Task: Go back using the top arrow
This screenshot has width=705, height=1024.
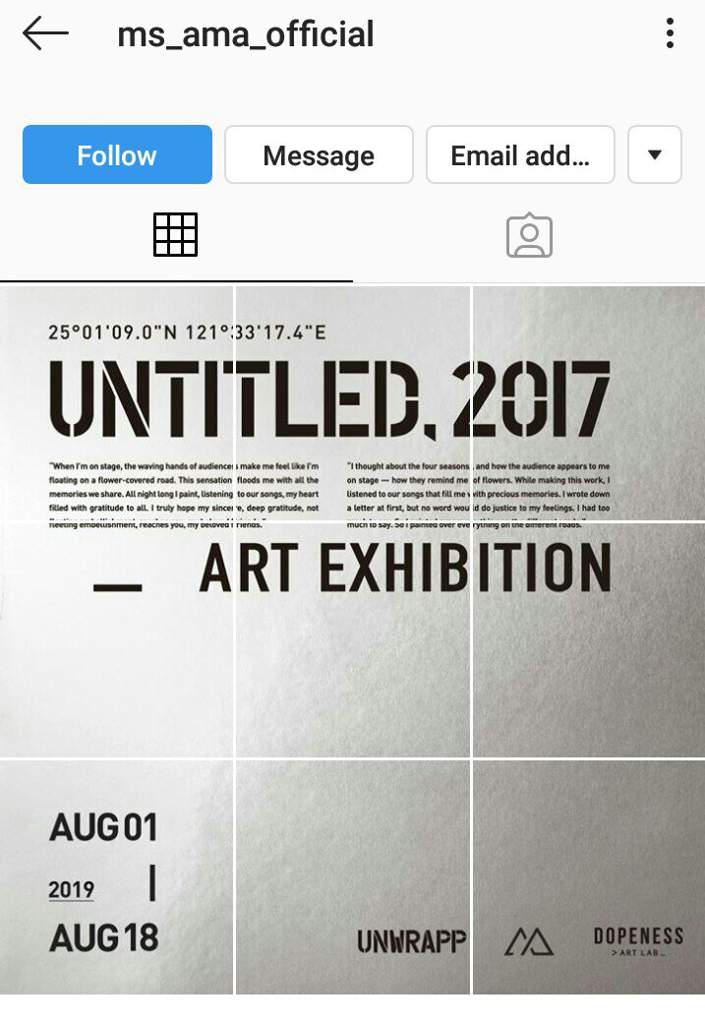Action: tap(45, 34)
